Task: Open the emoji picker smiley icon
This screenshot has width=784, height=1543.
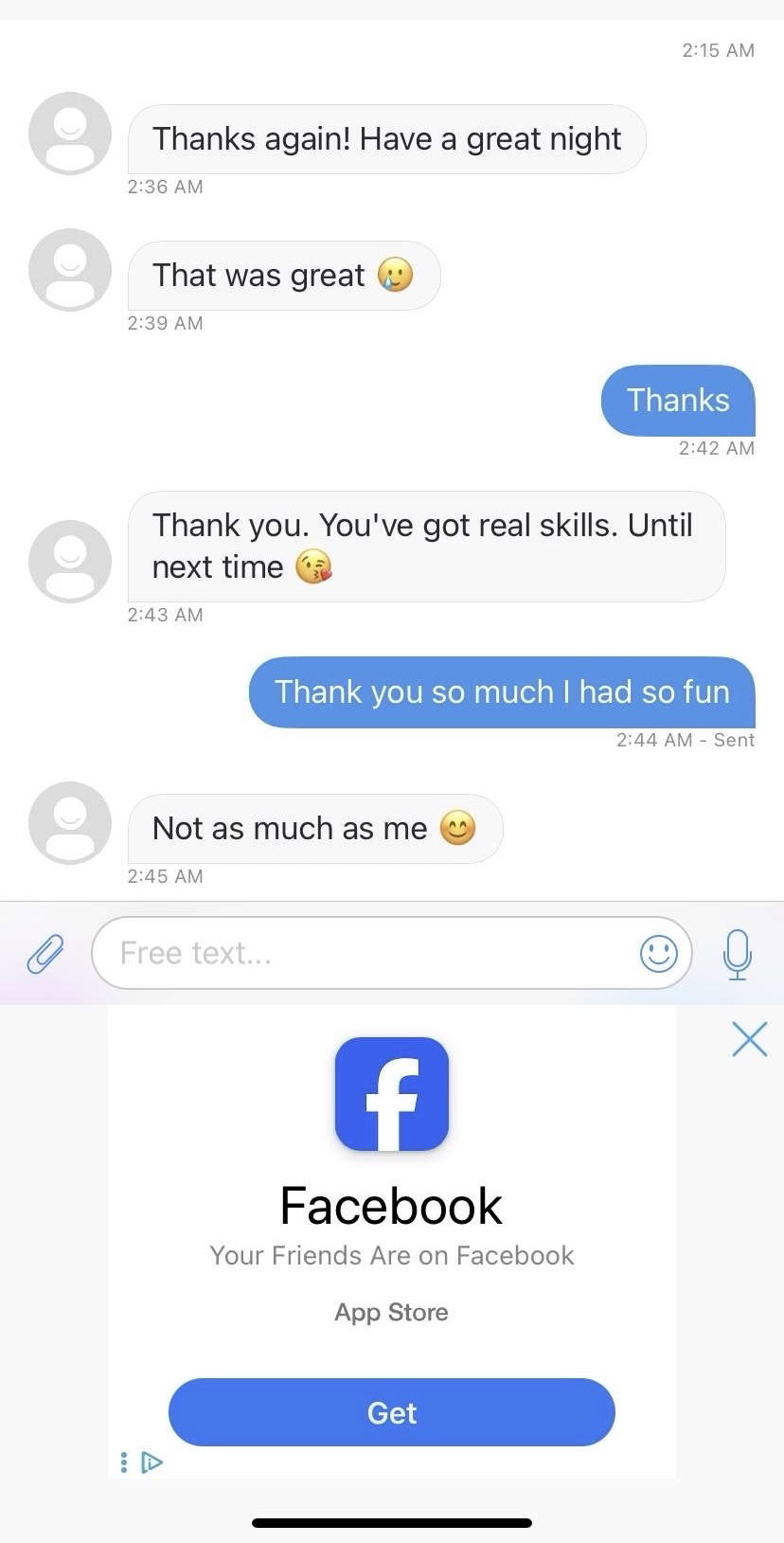Action: [x=658, y=953]
